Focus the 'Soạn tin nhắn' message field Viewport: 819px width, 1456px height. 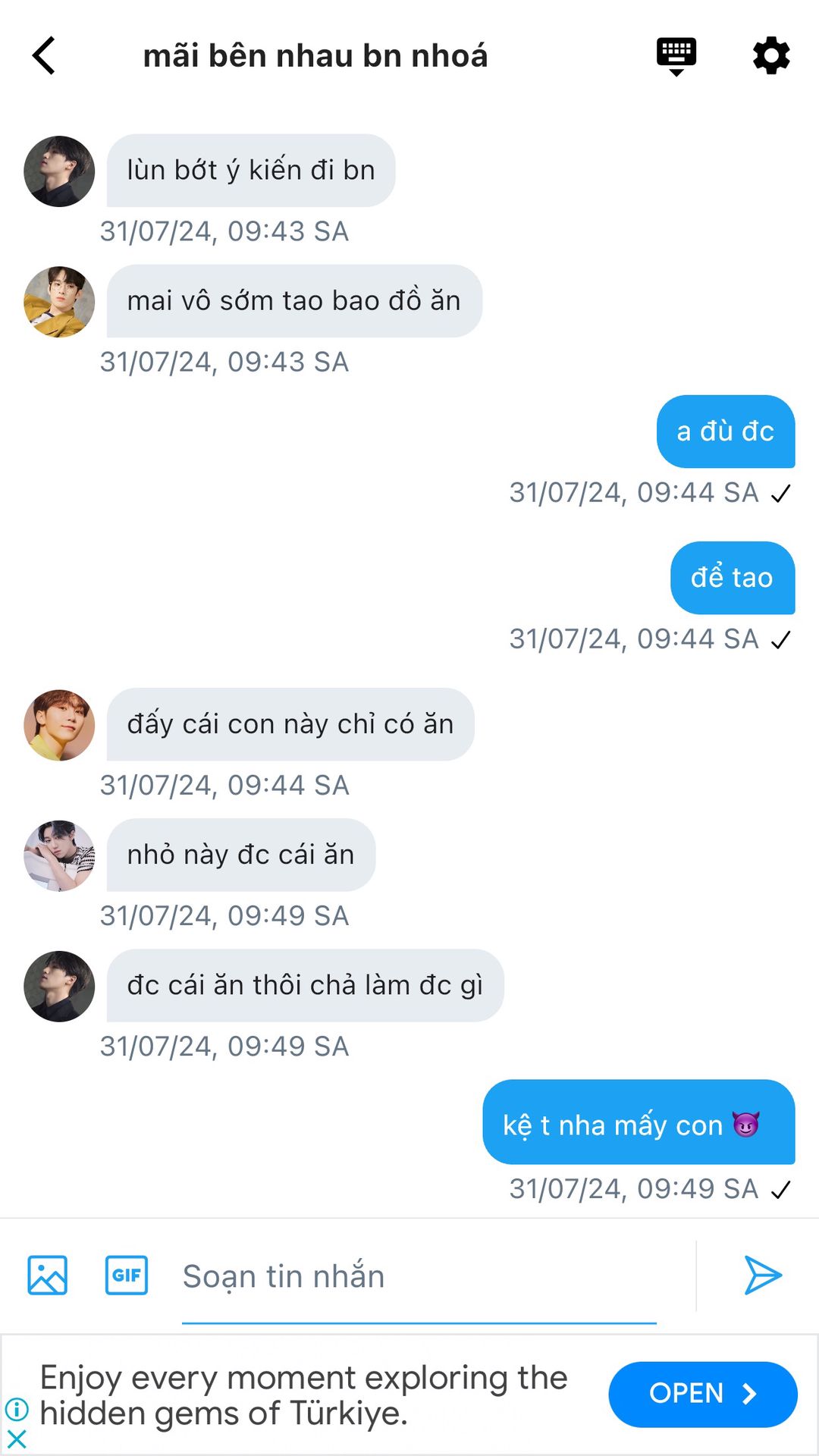pos(419,1278)
